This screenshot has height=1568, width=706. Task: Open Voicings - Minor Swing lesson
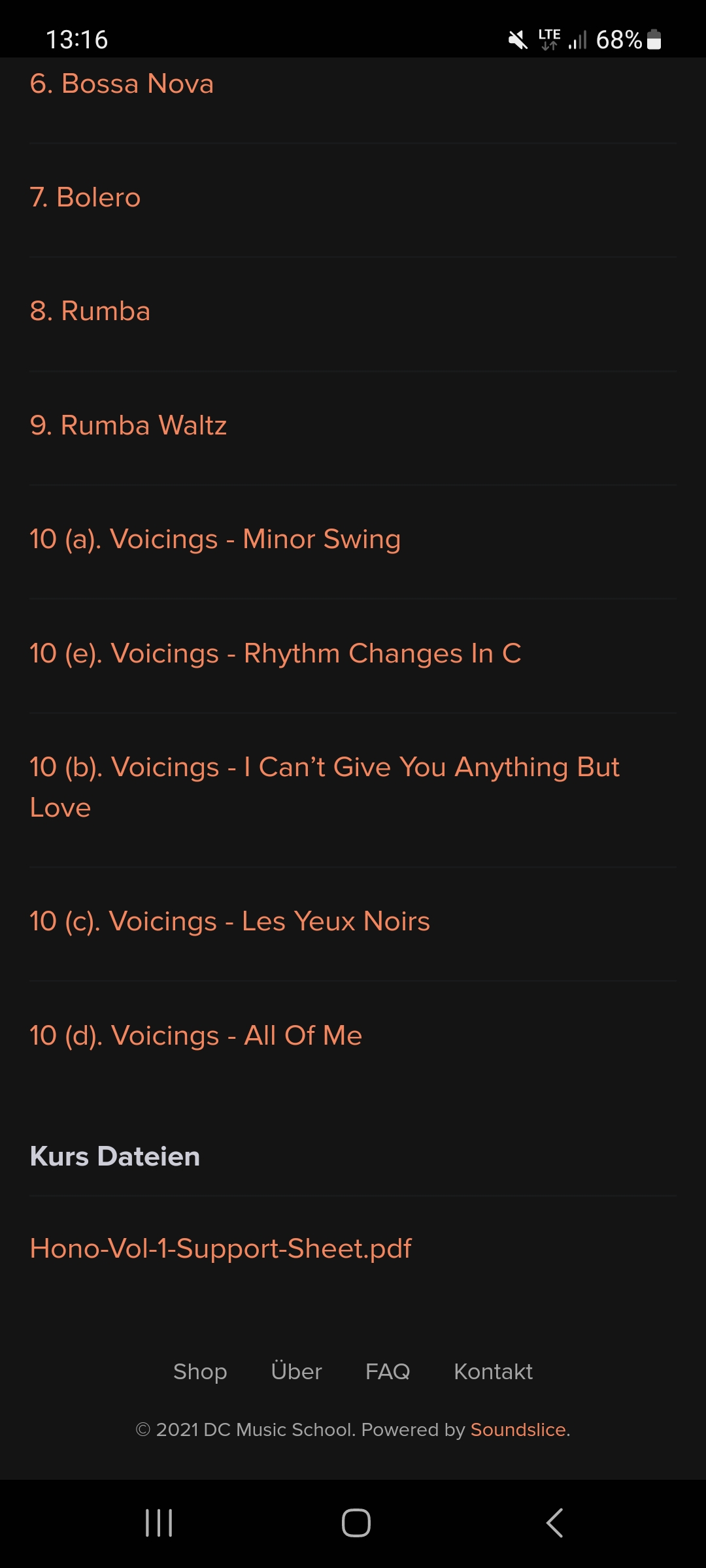point(215,540)
